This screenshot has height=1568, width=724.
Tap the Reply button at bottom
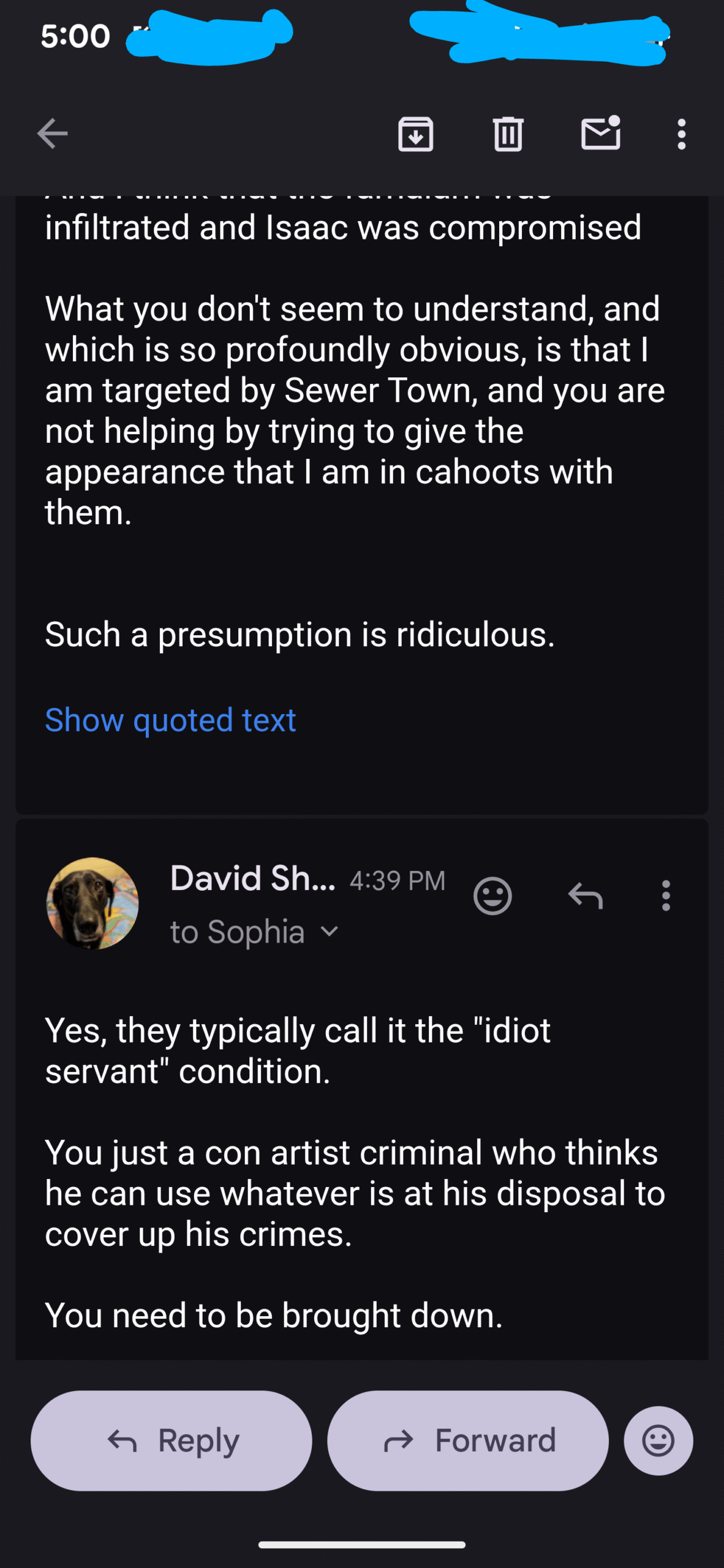(x=172, y=1440)
